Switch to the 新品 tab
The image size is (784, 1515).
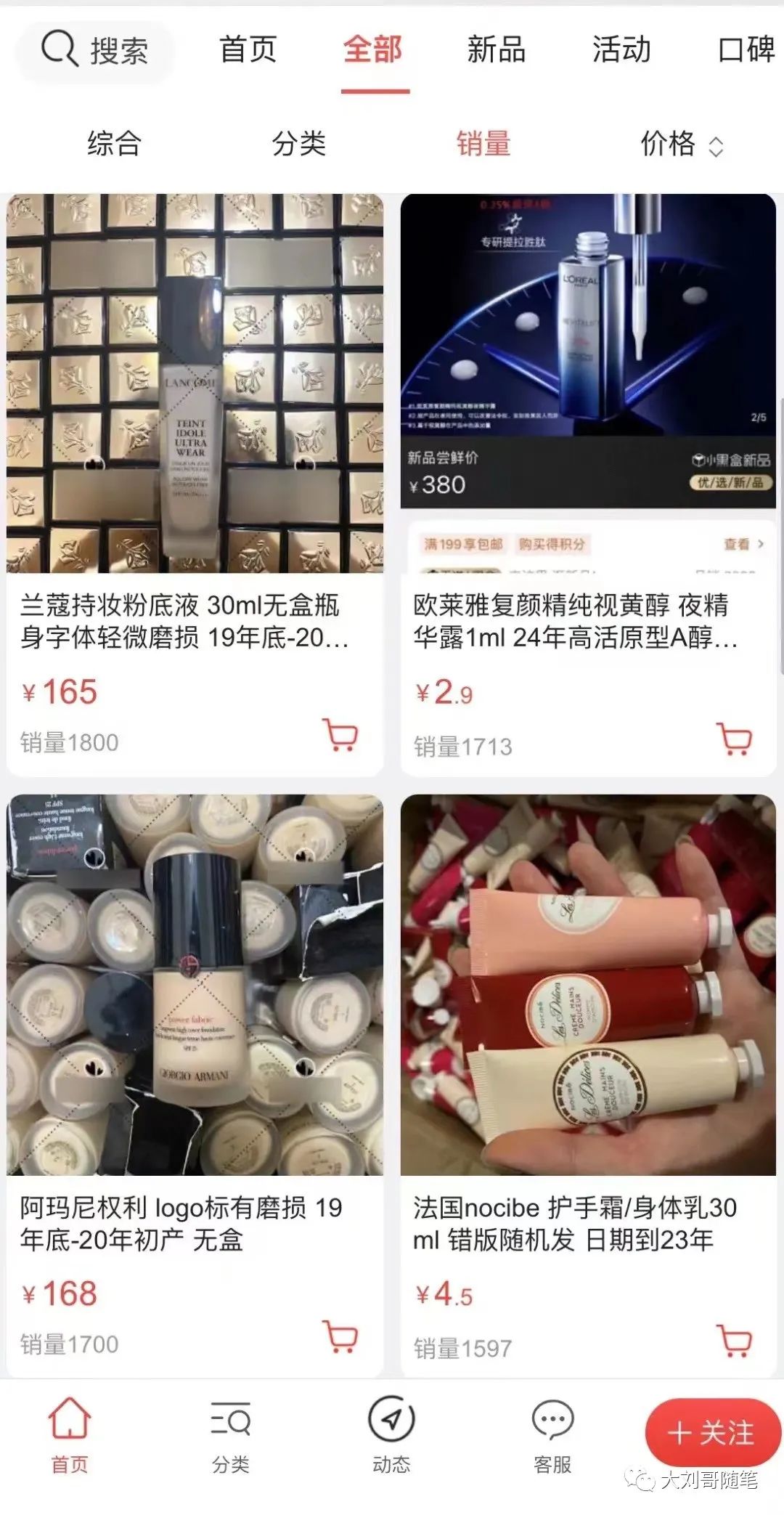497,50
